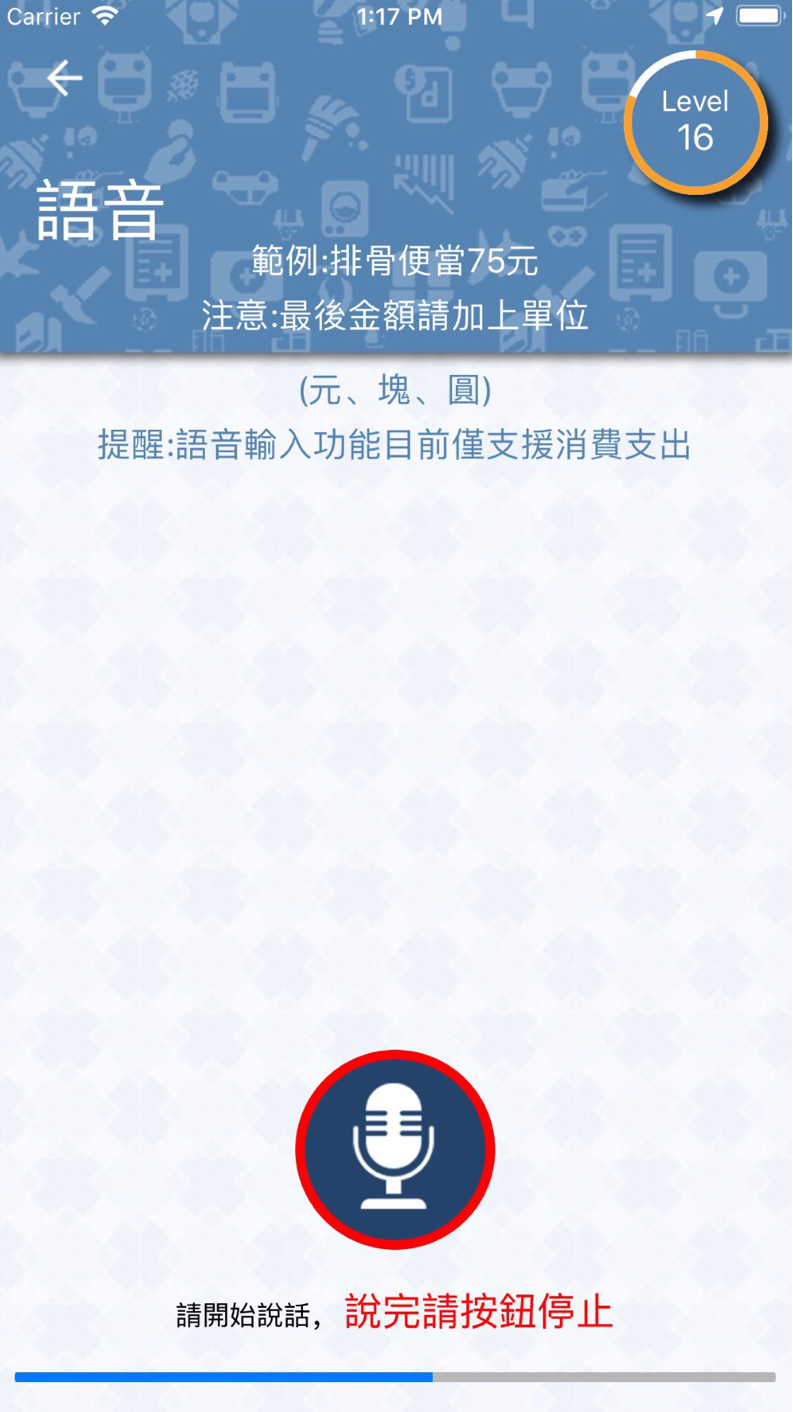Open the Level 16 progress badge

pyautogui.click(x=696, y=121)
